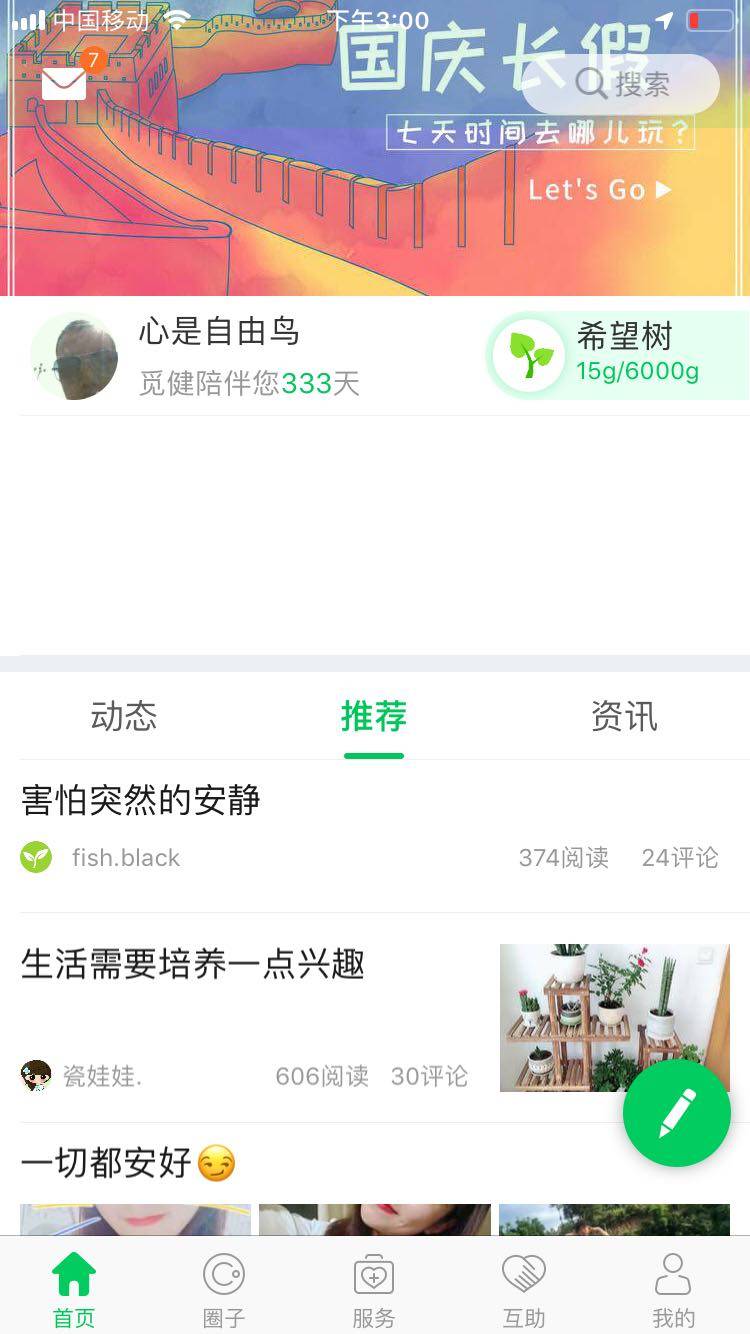This screenshot has width=750, height=1334.
Task: Open the 心是自由鸟 profile avatar
Action: pyautogui.click(x=75, y=357)
